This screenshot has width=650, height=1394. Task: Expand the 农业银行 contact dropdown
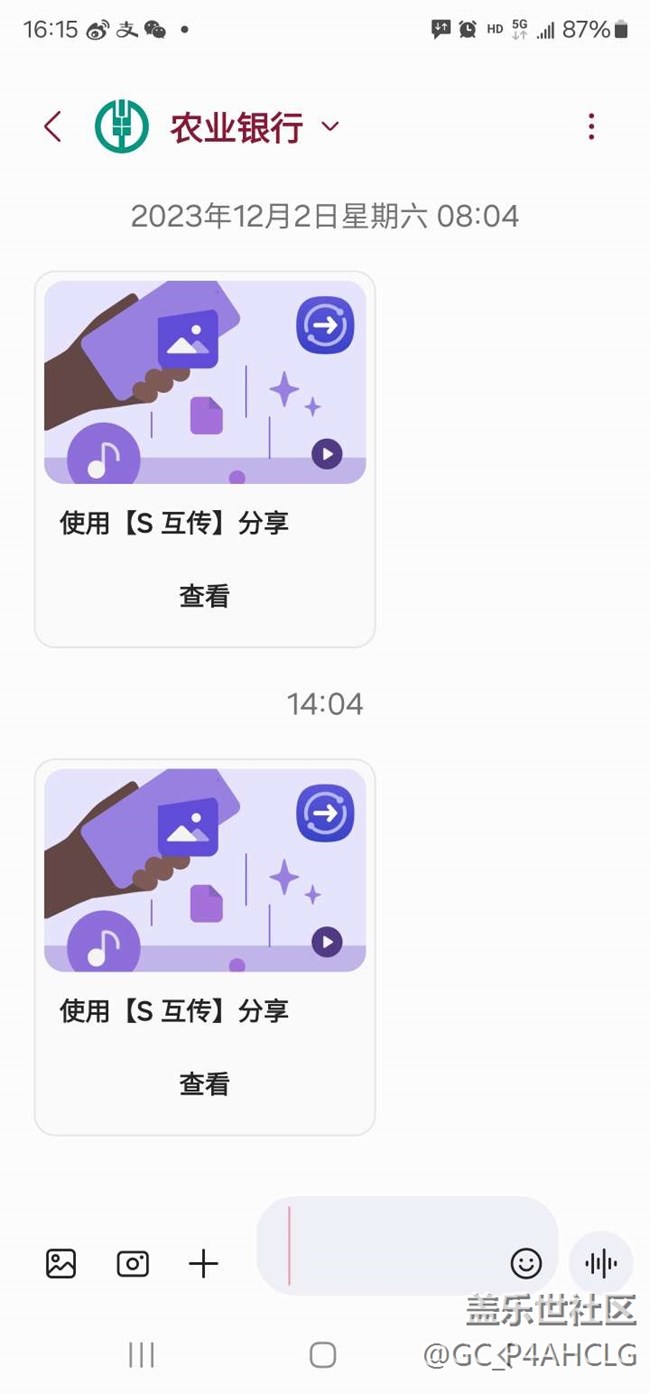point(330,127)
